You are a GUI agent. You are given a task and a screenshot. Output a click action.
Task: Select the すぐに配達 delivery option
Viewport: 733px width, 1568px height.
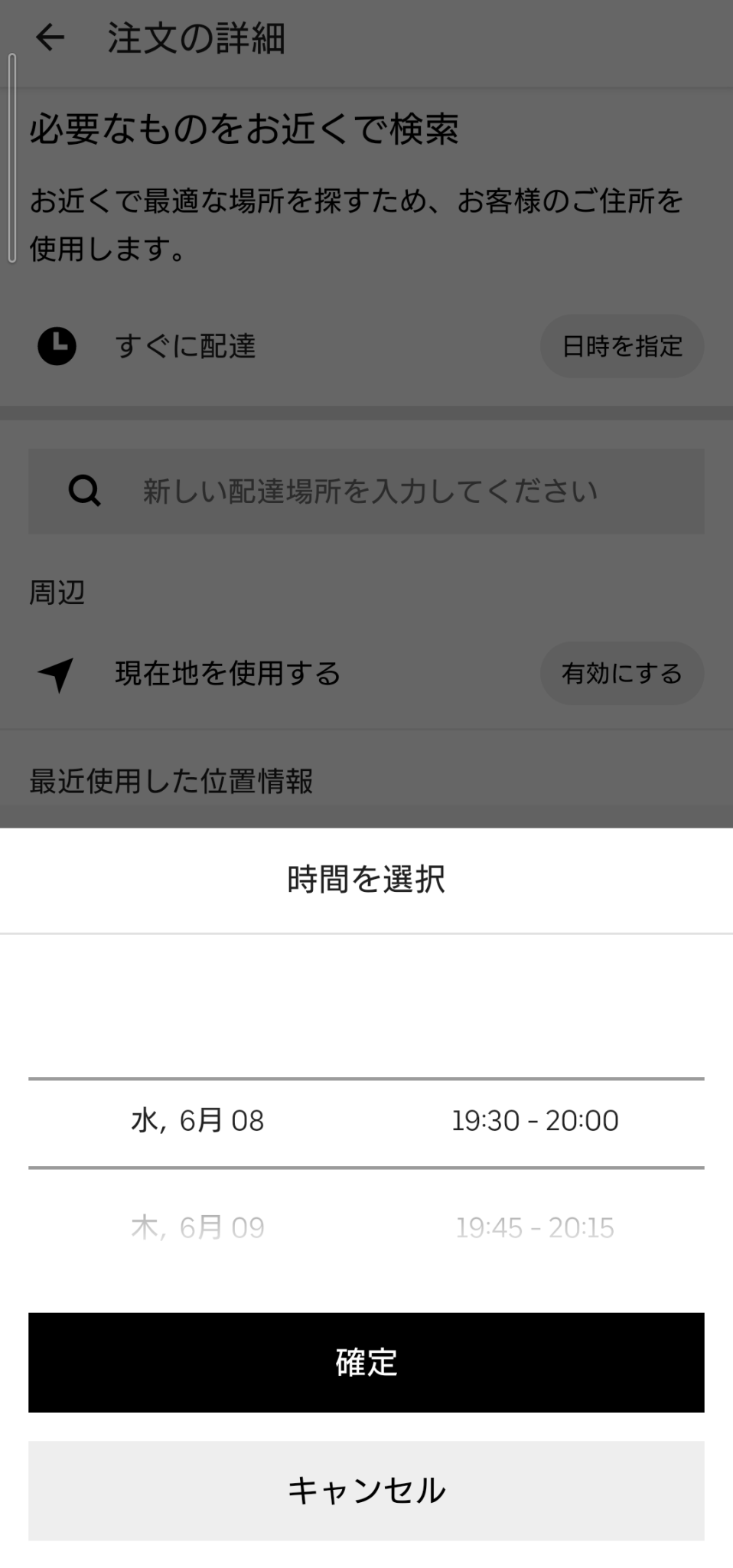pyautogui.click(x=186, y=346)
